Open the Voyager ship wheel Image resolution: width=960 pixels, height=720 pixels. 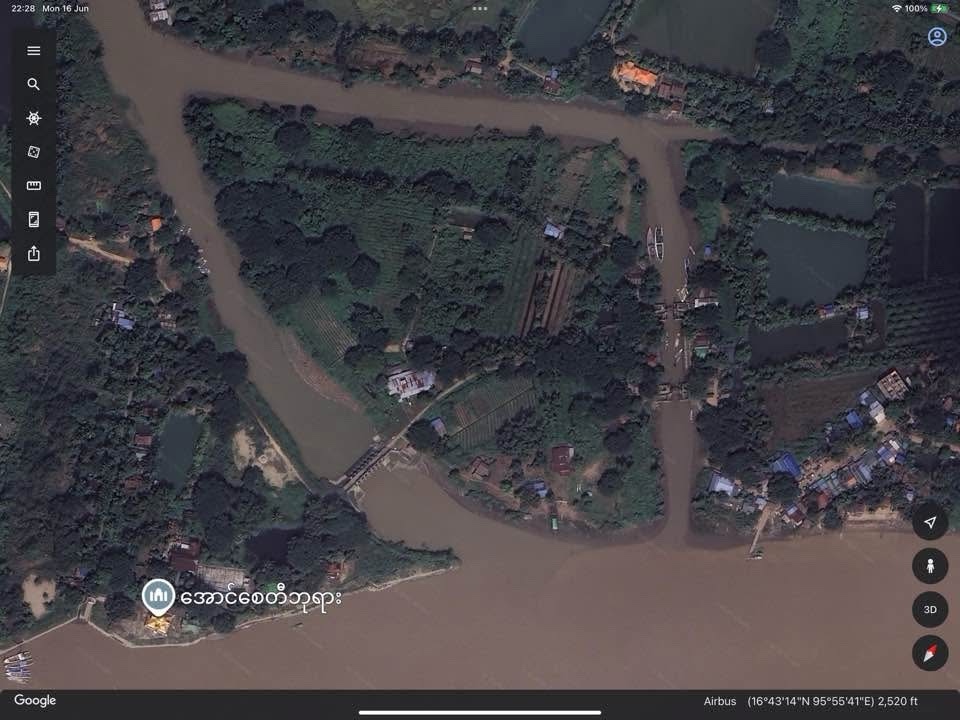34,118
